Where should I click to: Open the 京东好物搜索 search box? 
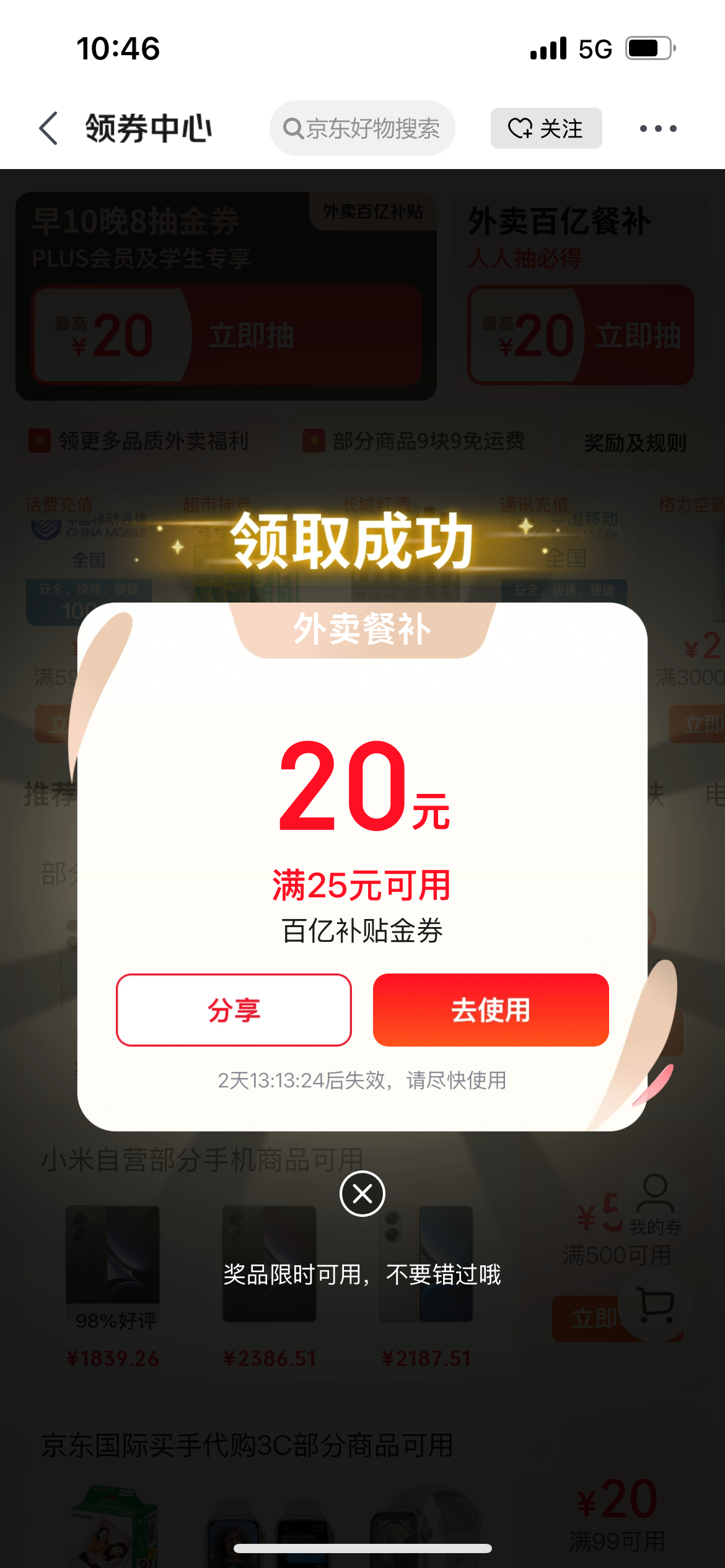tap(362, 129)
